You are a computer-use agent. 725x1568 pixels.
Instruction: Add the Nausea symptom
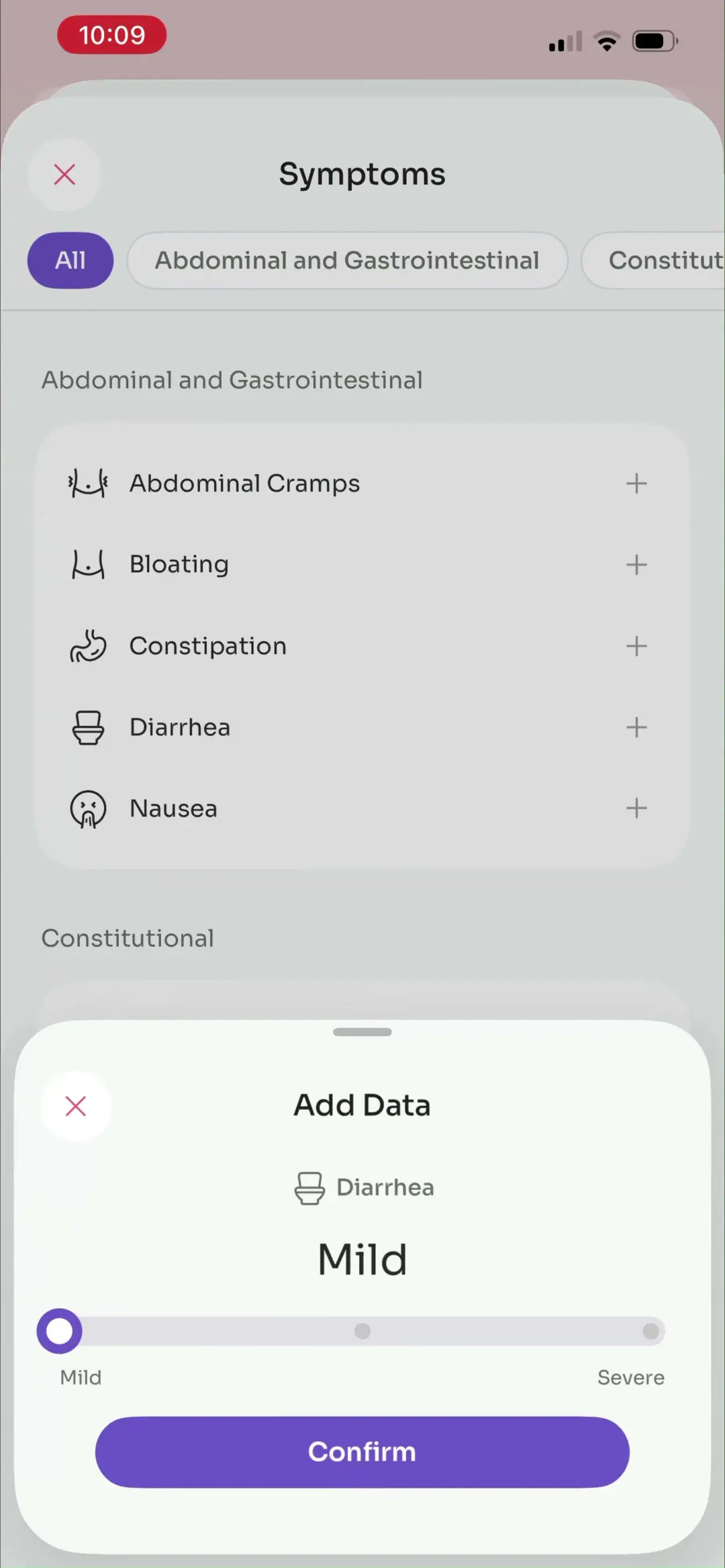[x=636, y=809]
